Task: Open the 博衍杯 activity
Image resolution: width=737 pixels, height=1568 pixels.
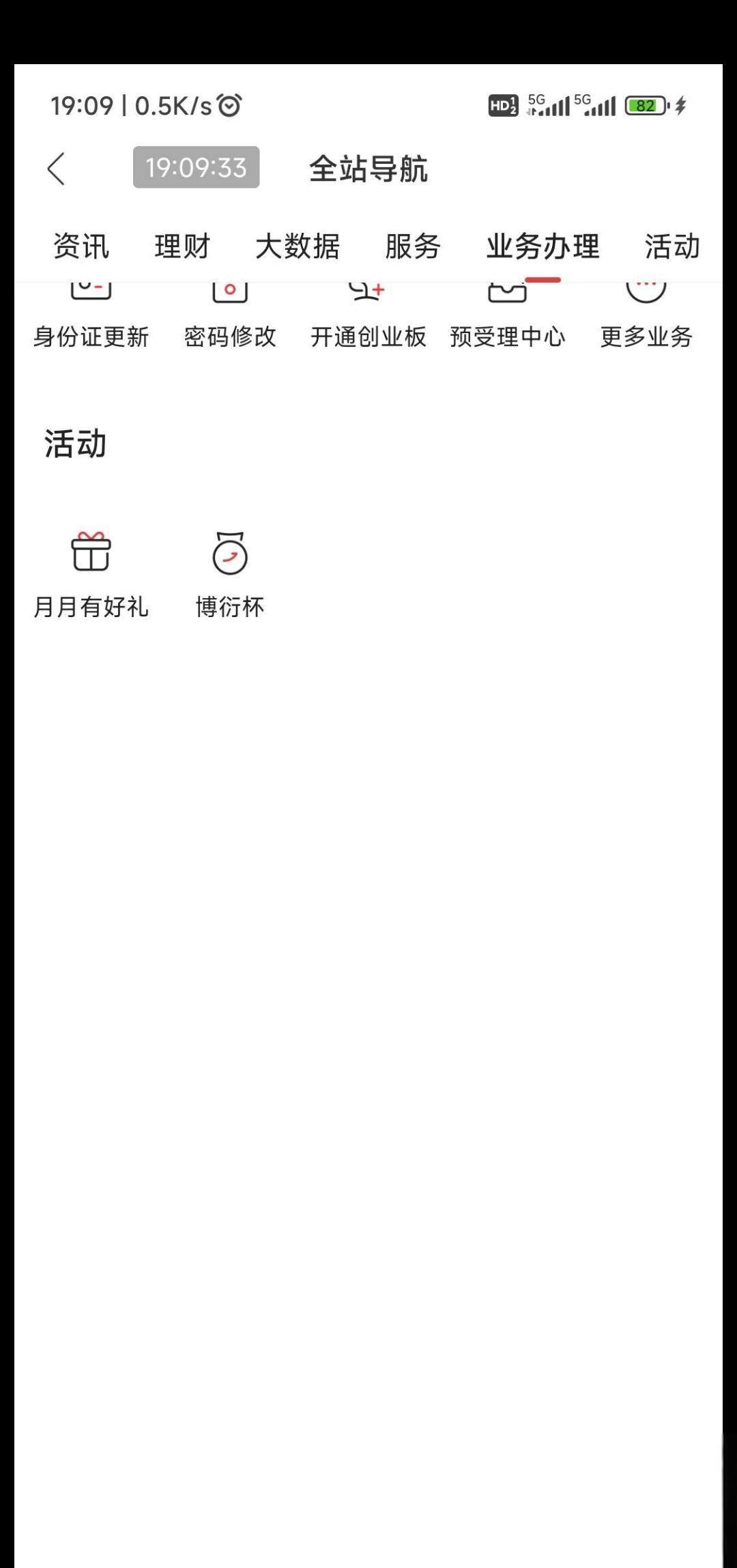Action: (x=230, y=575)
